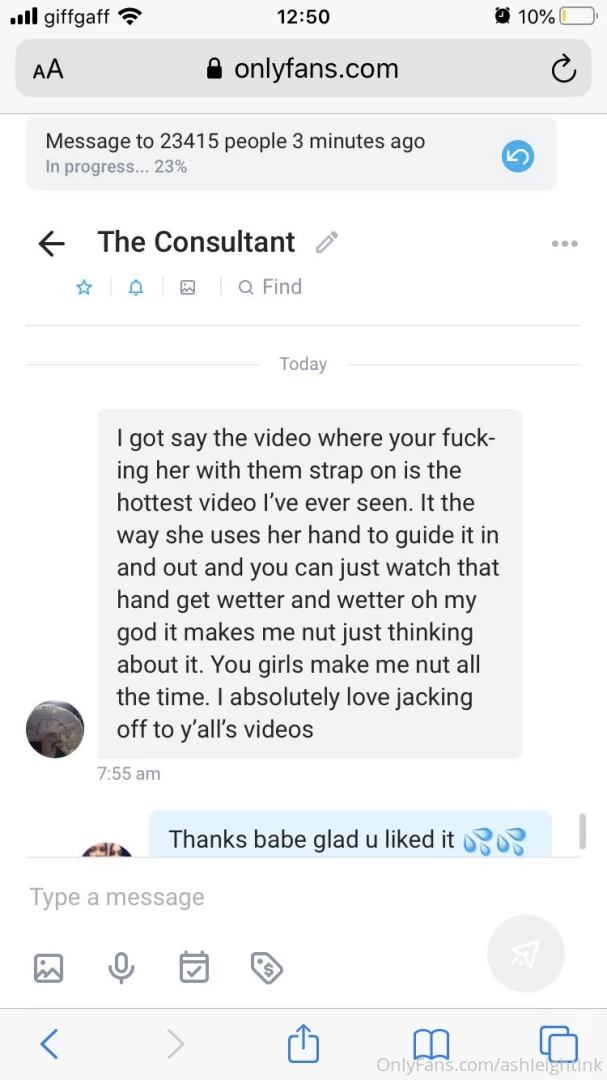Set a message price tag
The height and width of the screenshot is (1080, 607).
267,968
